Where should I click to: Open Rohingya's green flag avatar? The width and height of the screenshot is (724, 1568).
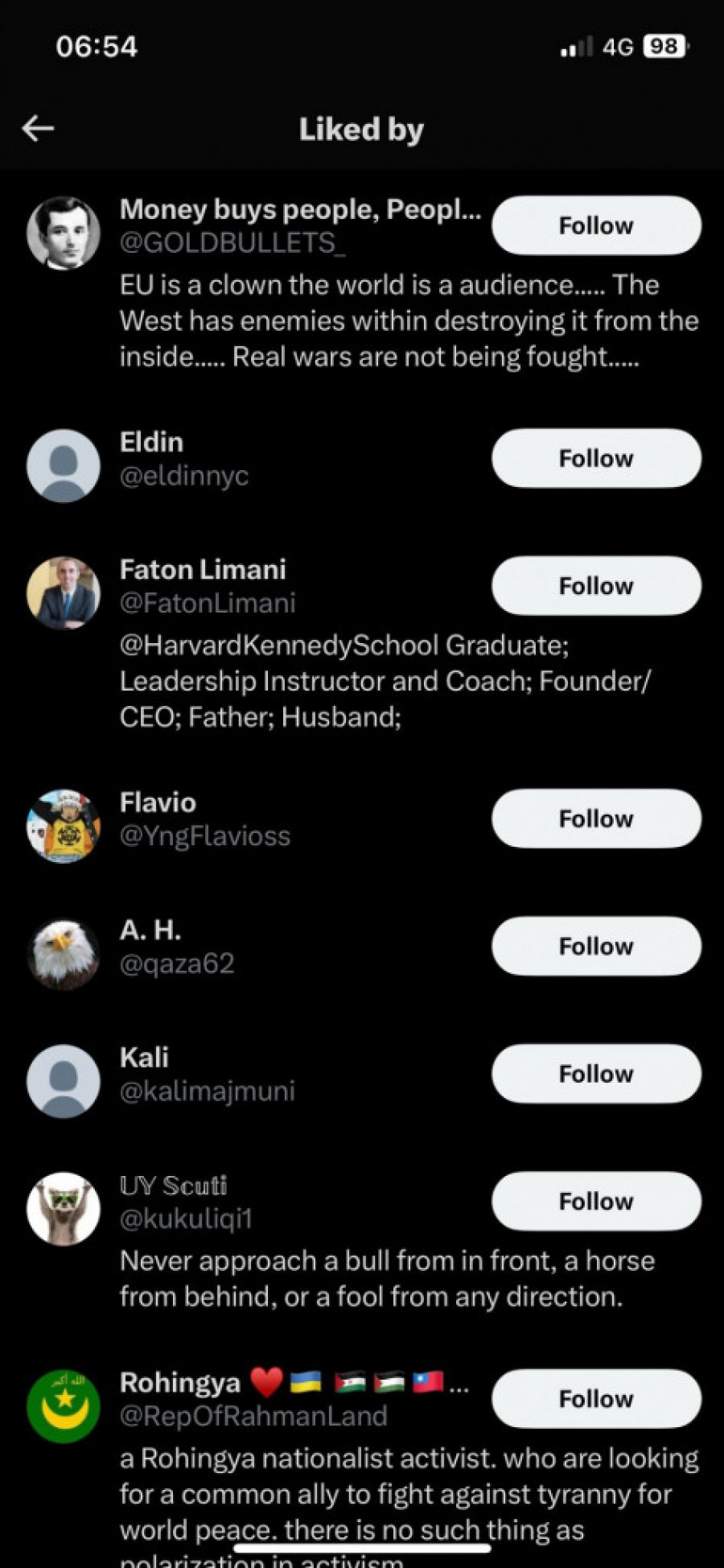coord(64,1406)
